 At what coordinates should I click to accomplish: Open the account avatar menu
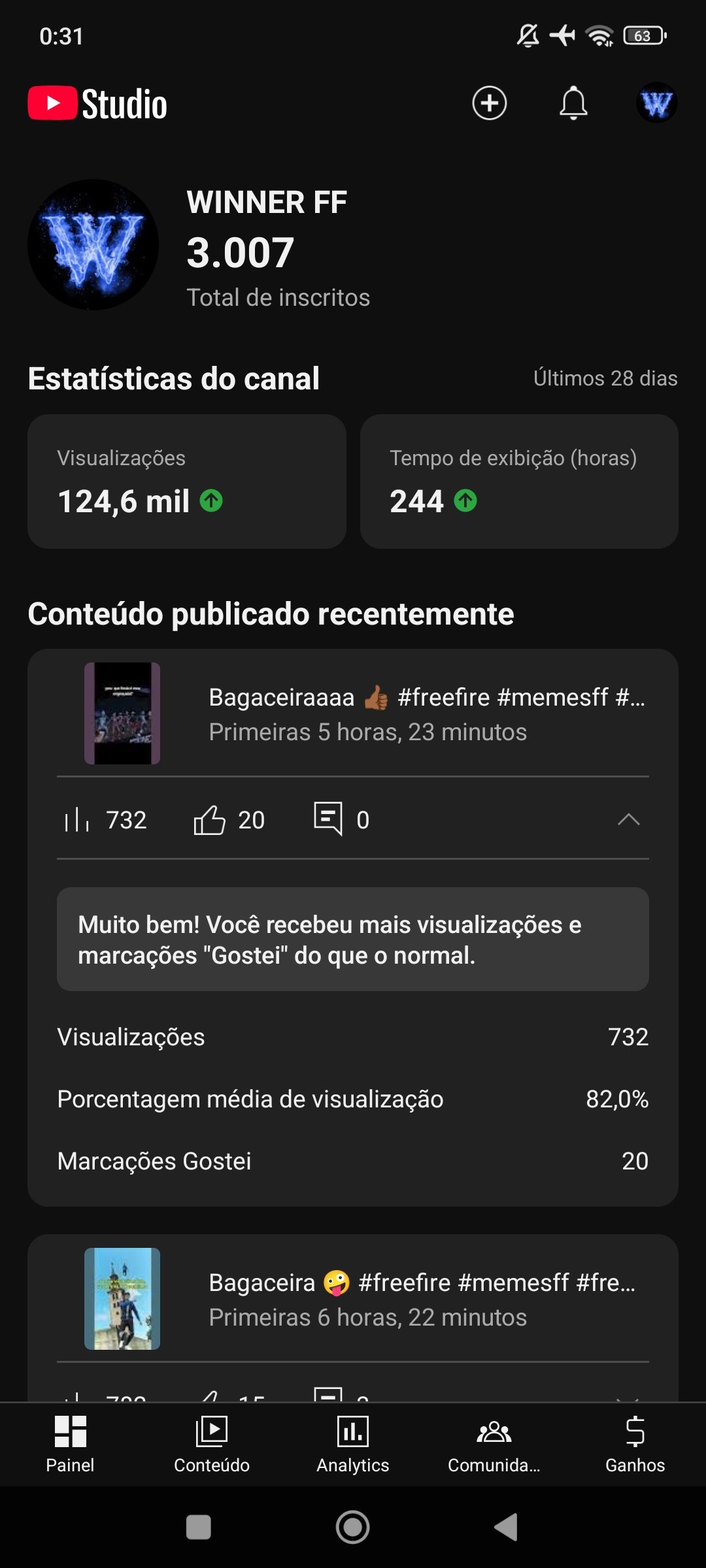pos(656,103)
